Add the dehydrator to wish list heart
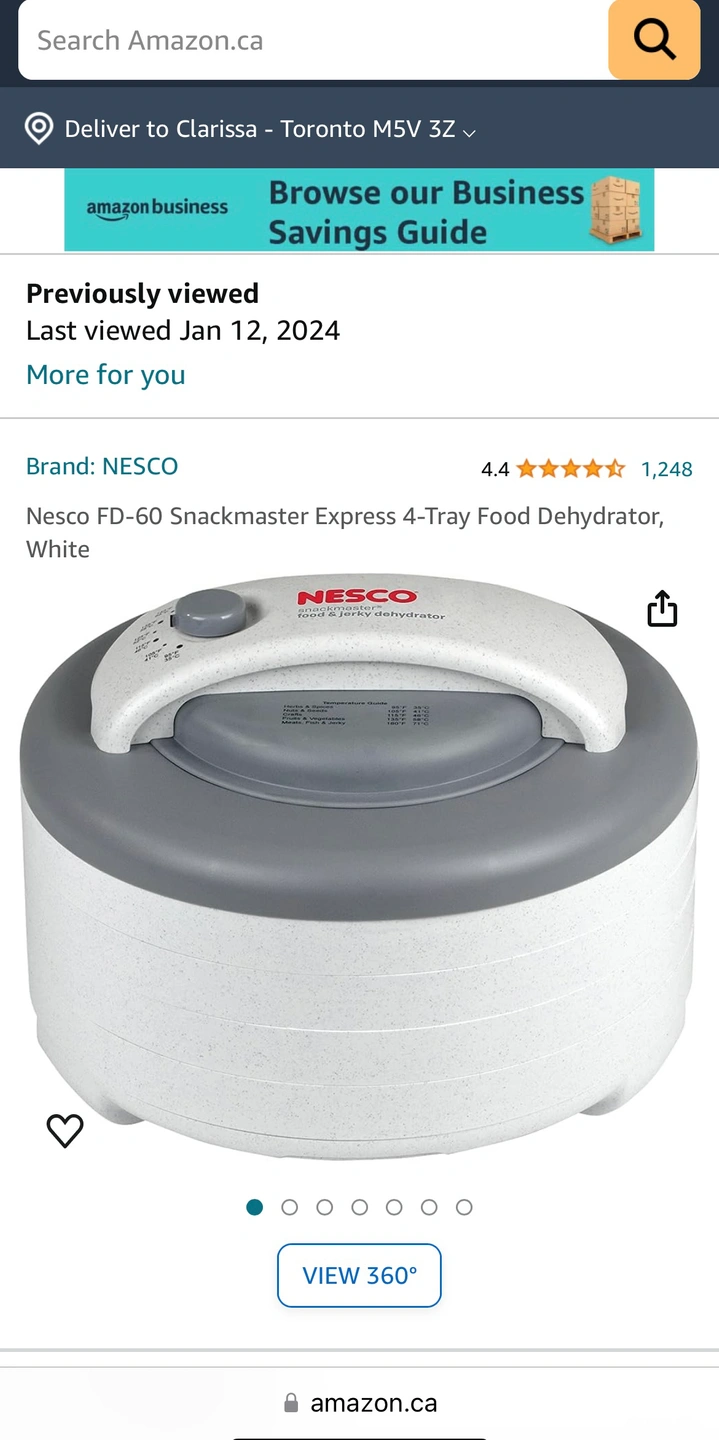 65,1130
